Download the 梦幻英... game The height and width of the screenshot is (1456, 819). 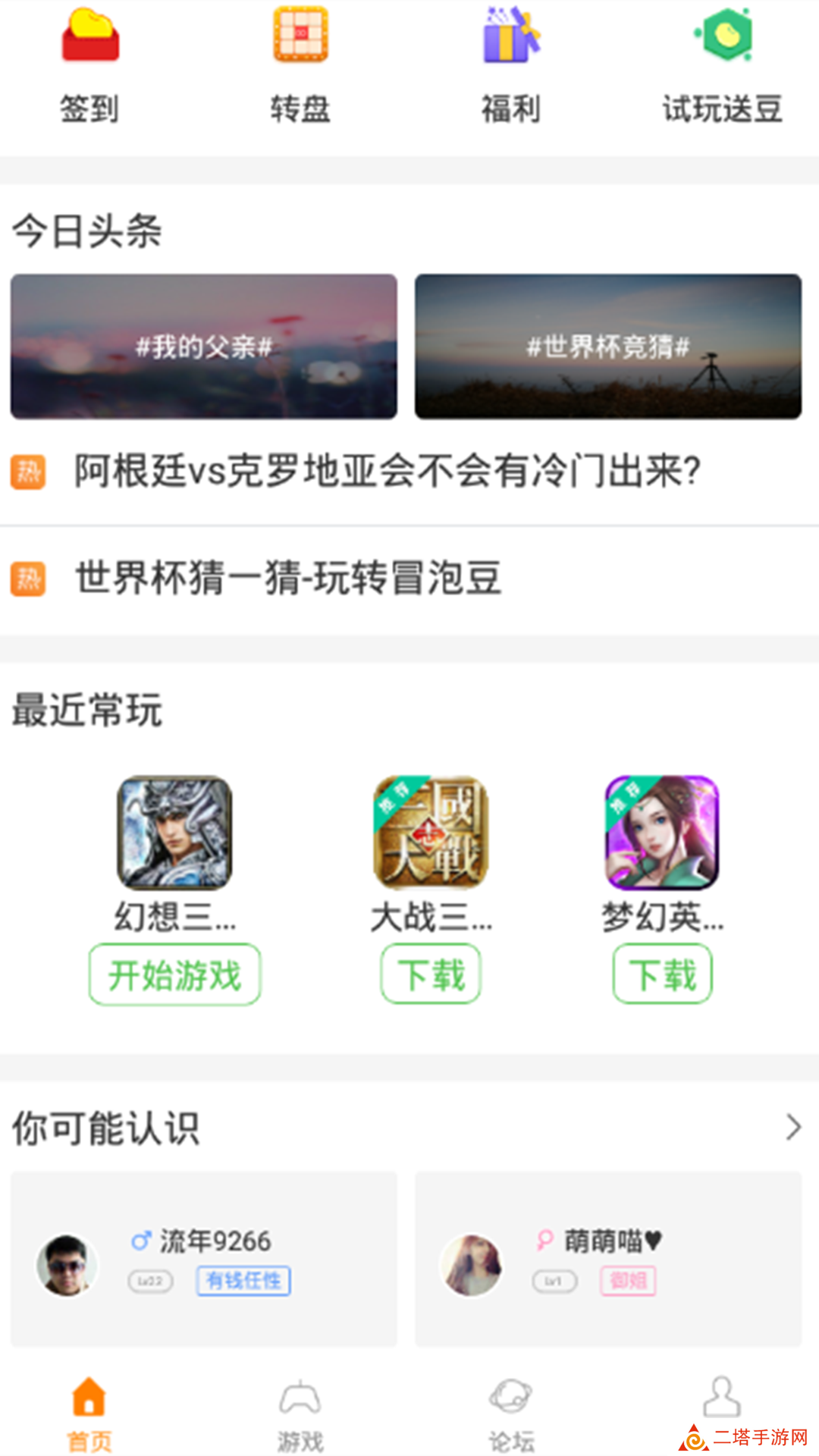coord(662,974)
